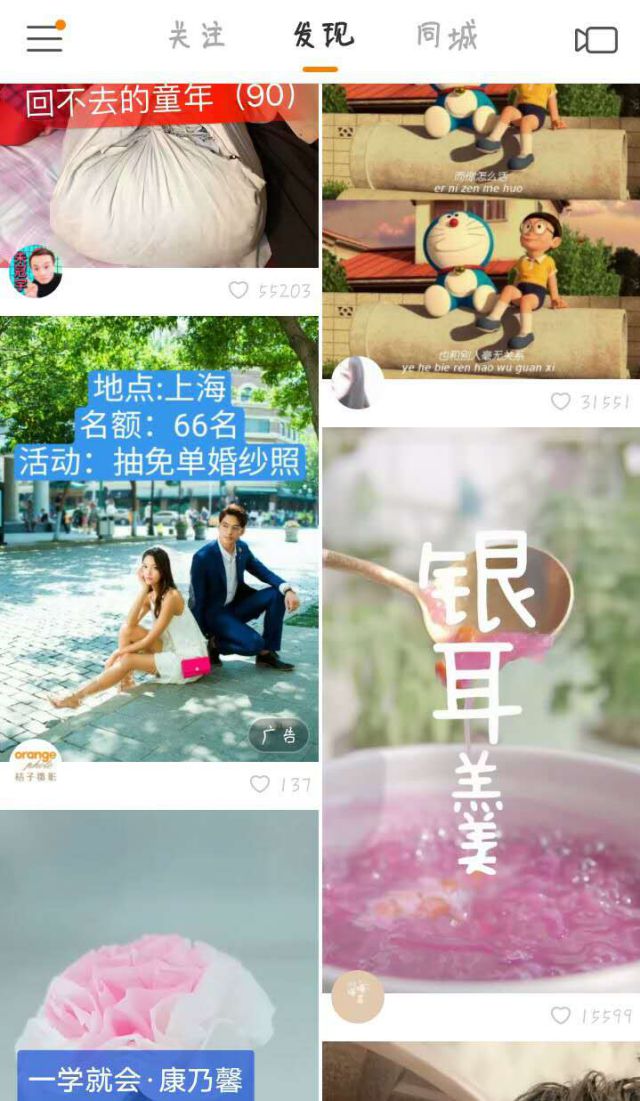This screenshot has width=640, height=1101.
Task: Open the 一学就会·康乃馨 video
Action: click(160, 960)
